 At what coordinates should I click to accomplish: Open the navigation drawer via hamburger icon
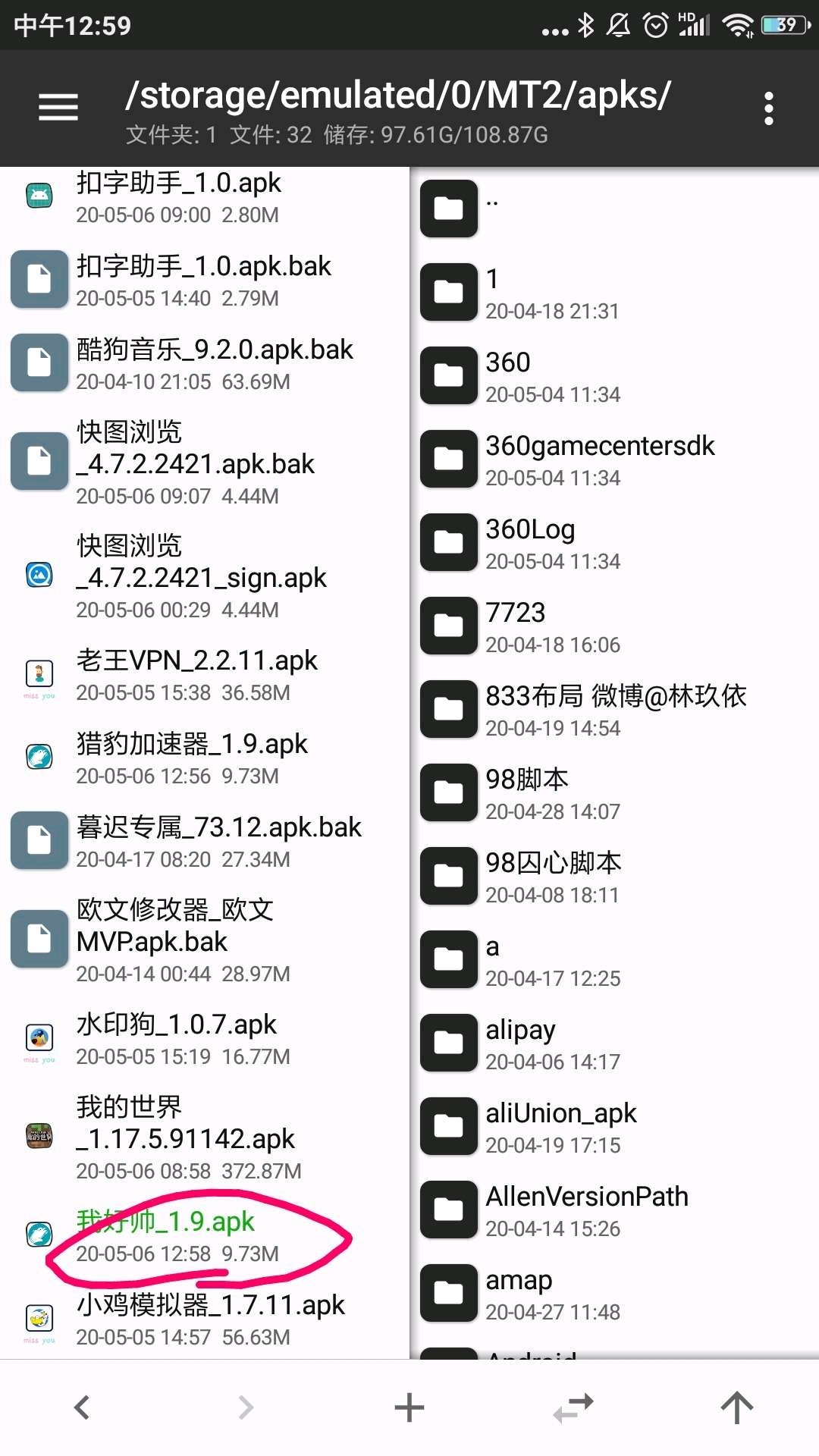57,107
